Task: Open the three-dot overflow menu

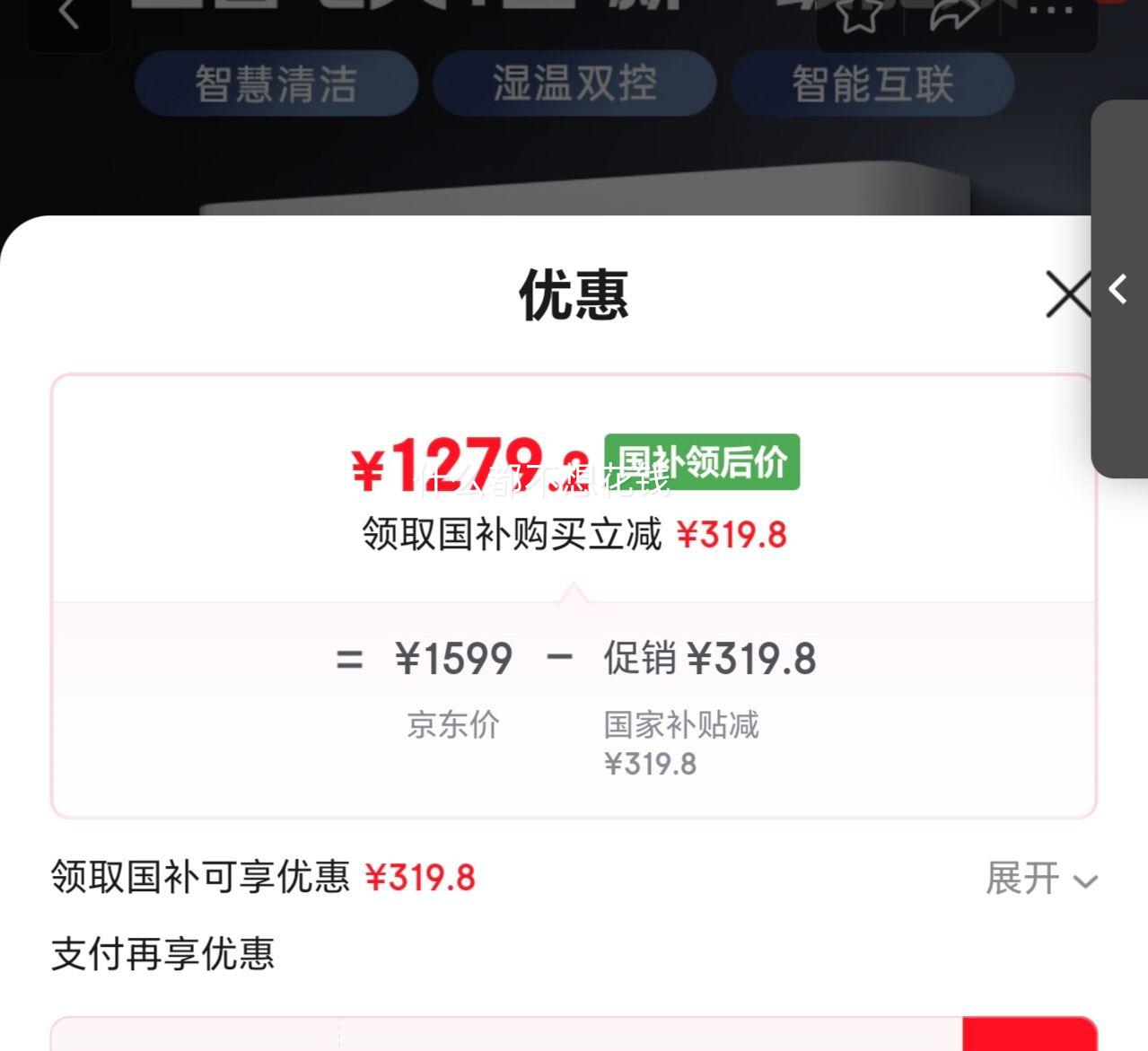Action: (x=1049, y=11)
